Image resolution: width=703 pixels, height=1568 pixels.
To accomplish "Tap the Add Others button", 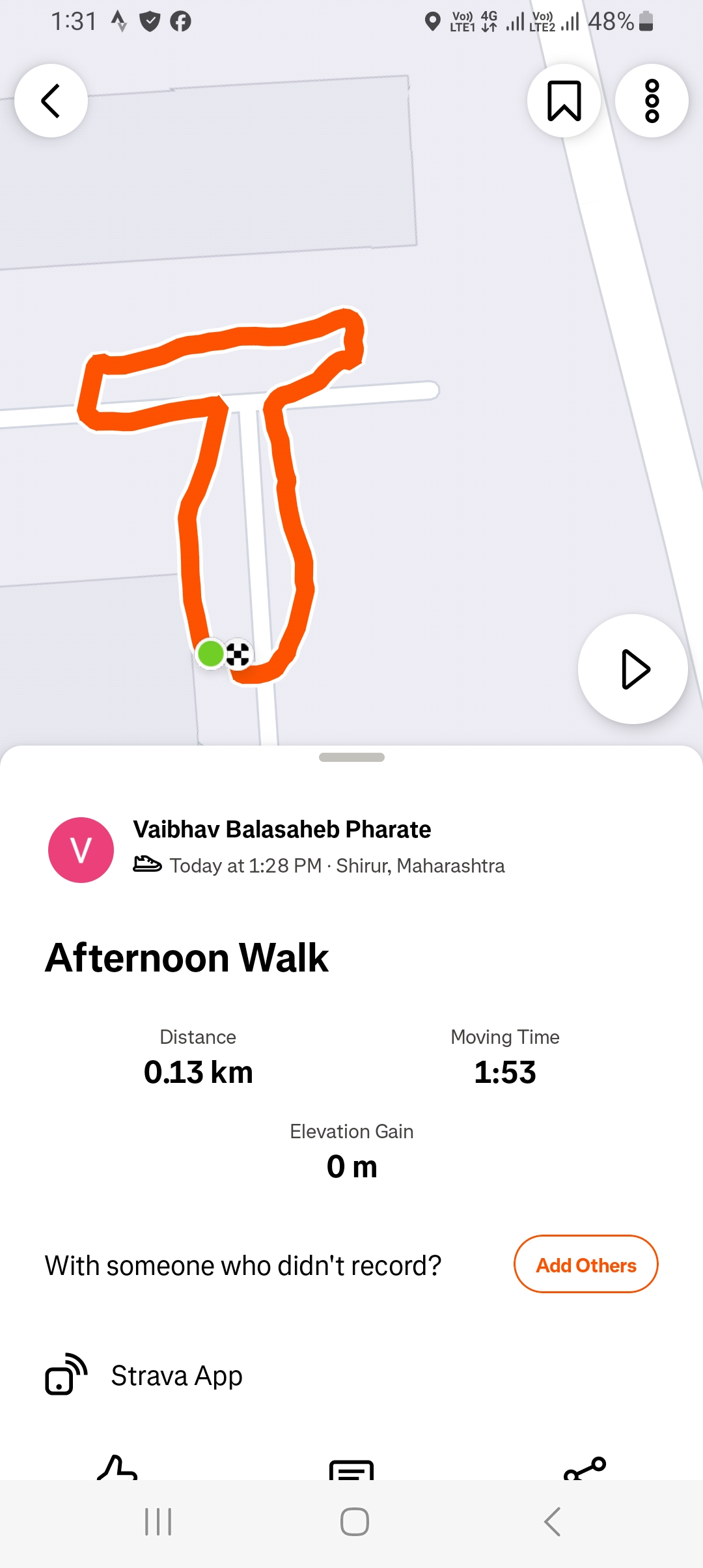I will 586,1264.
